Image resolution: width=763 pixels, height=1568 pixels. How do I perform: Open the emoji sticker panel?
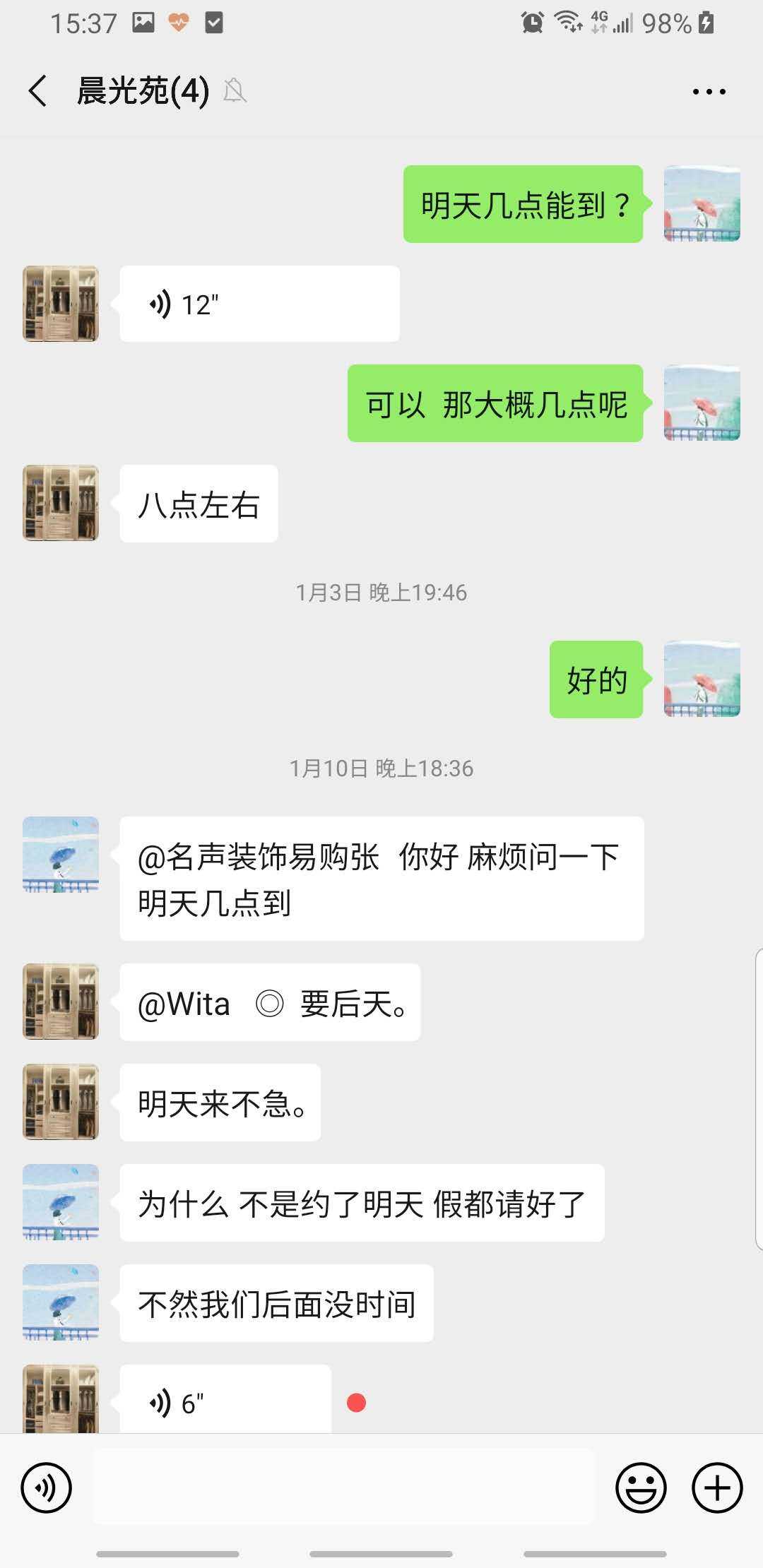641,1487
